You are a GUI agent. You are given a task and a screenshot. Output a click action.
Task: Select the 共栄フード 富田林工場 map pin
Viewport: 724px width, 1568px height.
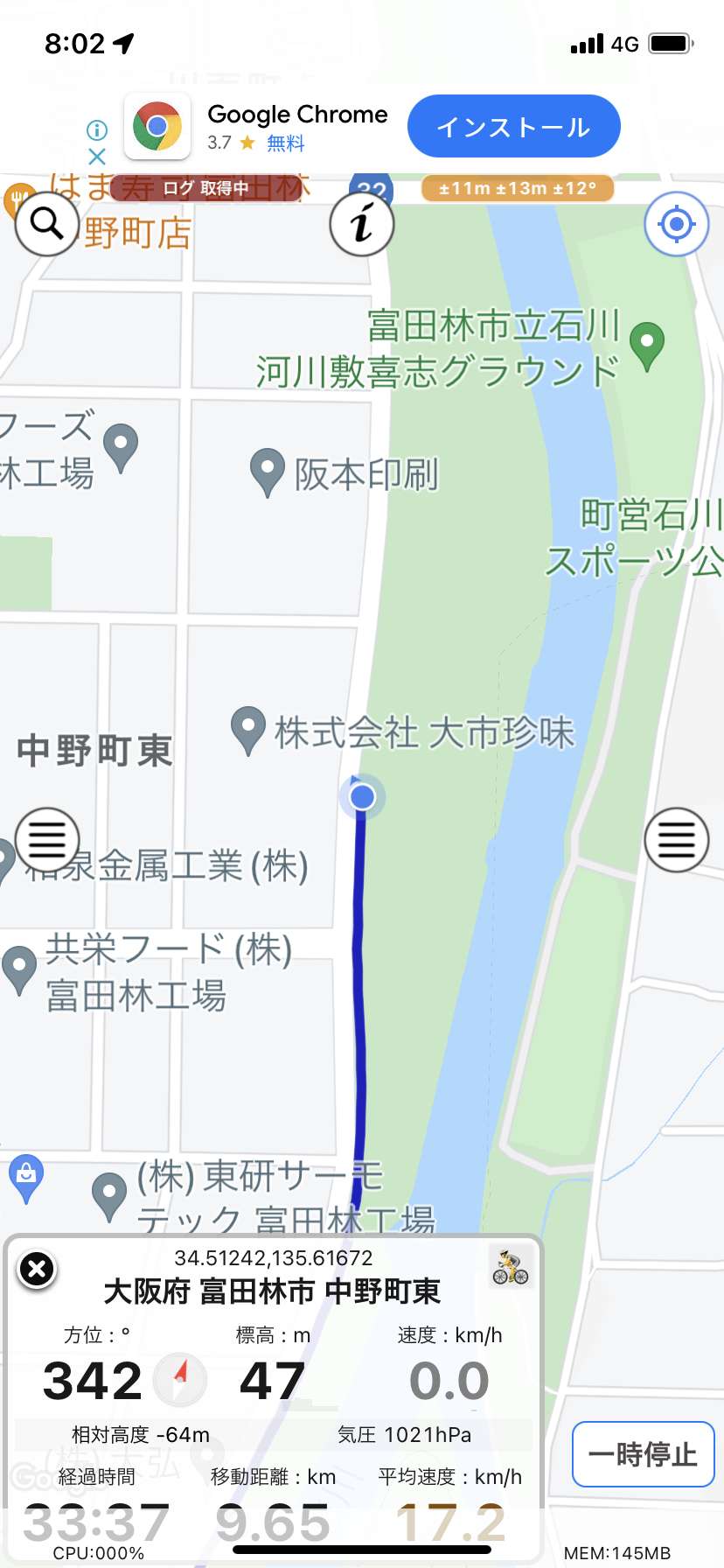click(x=19, y=969)
